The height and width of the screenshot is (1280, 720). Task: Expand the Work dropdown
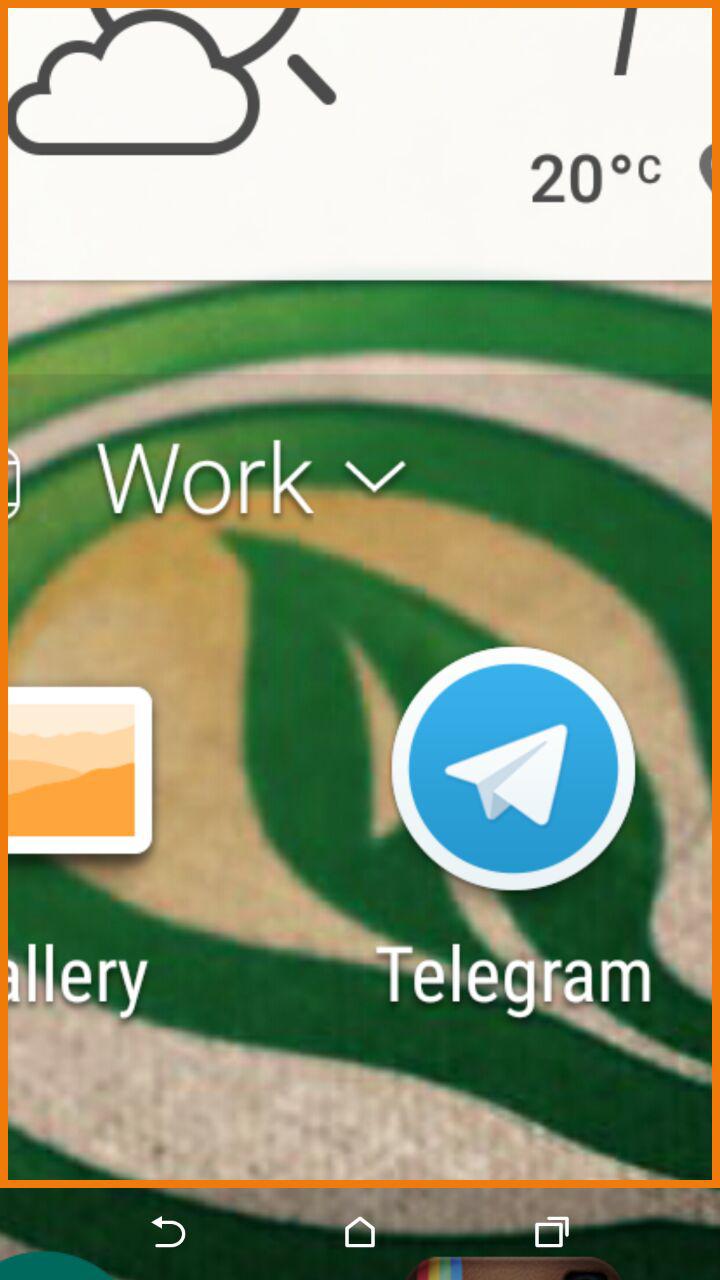pos(250,479)
